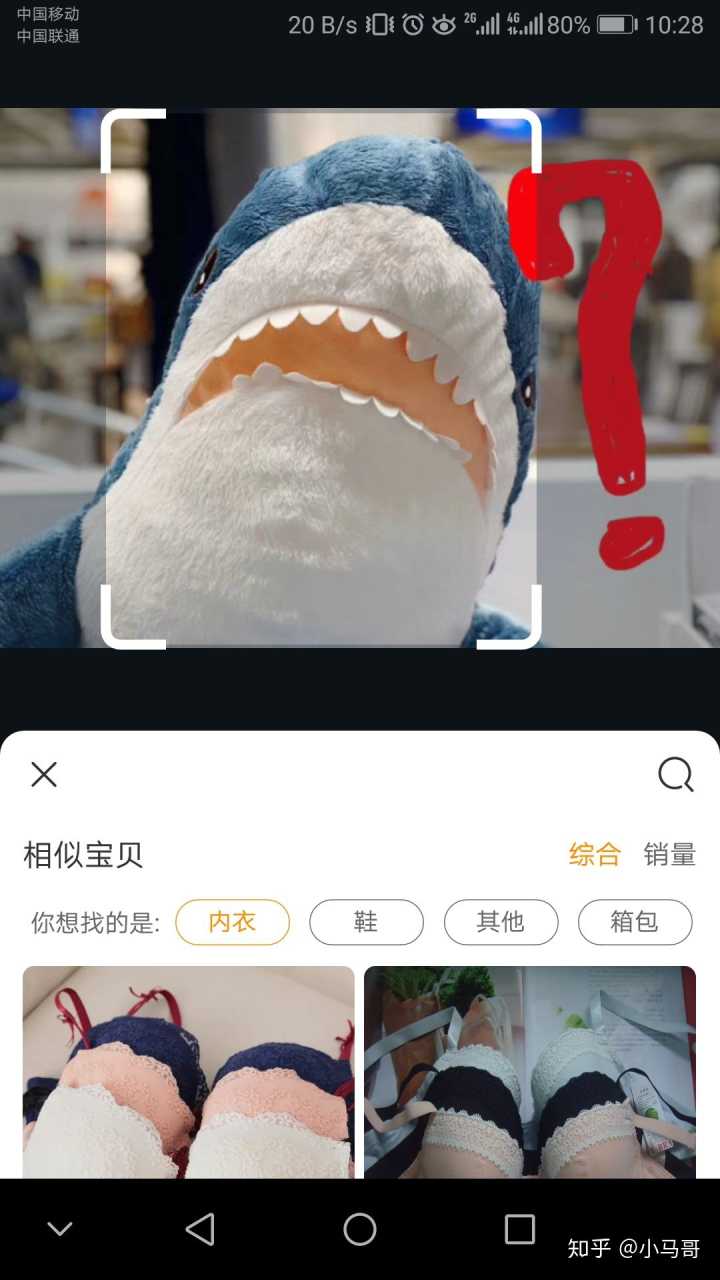The width and height of the screenshot is (720, 1280).
Task: Open the black and cream lace product
Action: 529,1070
